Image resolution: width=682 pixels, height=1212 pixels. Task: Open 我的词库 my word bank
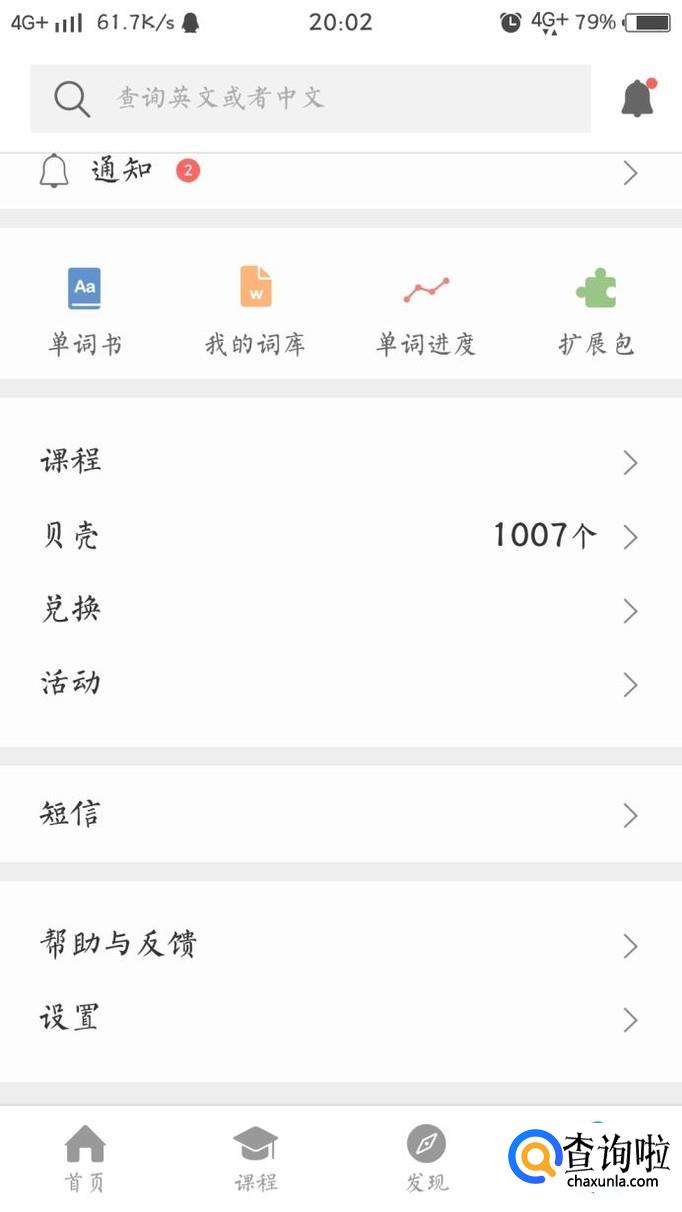(x=255, y=312)
